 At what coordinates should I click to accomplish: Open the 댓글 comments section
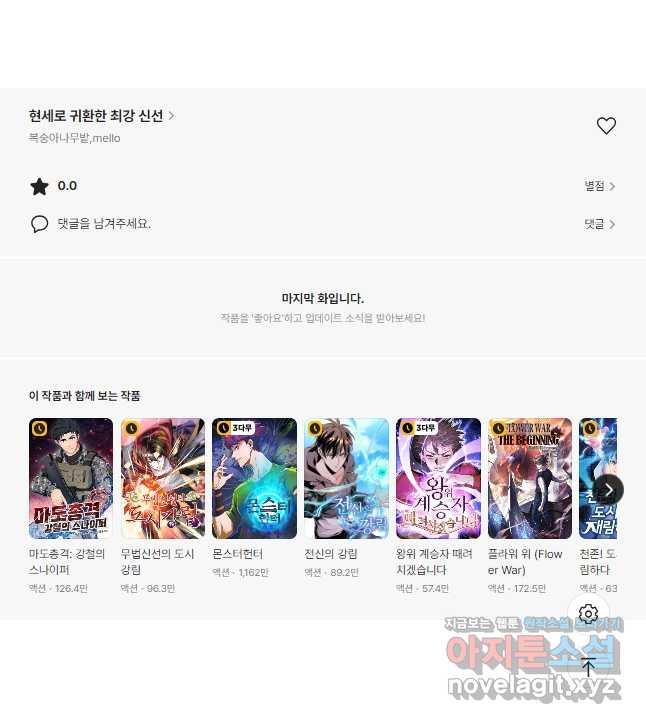599,224
